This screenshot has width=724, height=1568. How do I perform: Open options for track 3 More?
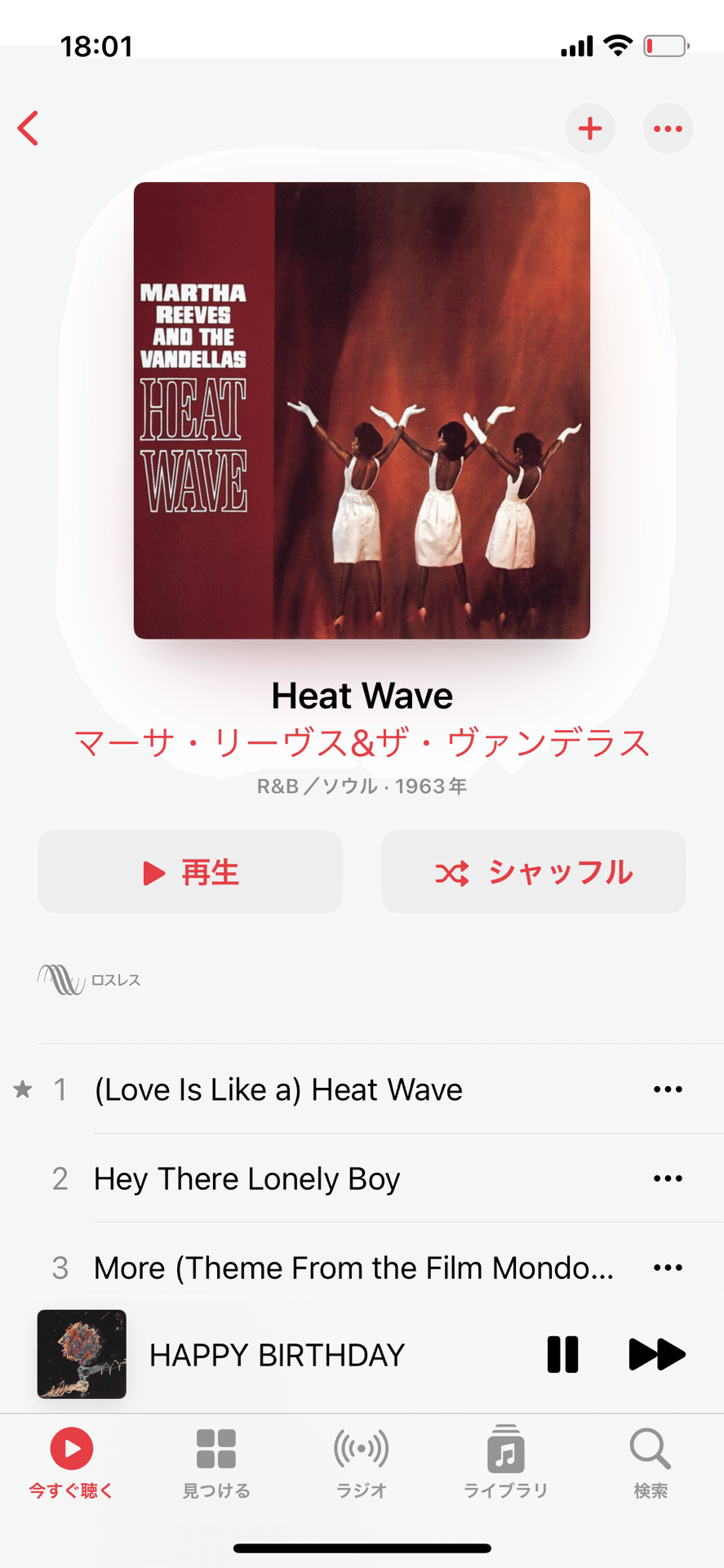(x=668, y=1267)
